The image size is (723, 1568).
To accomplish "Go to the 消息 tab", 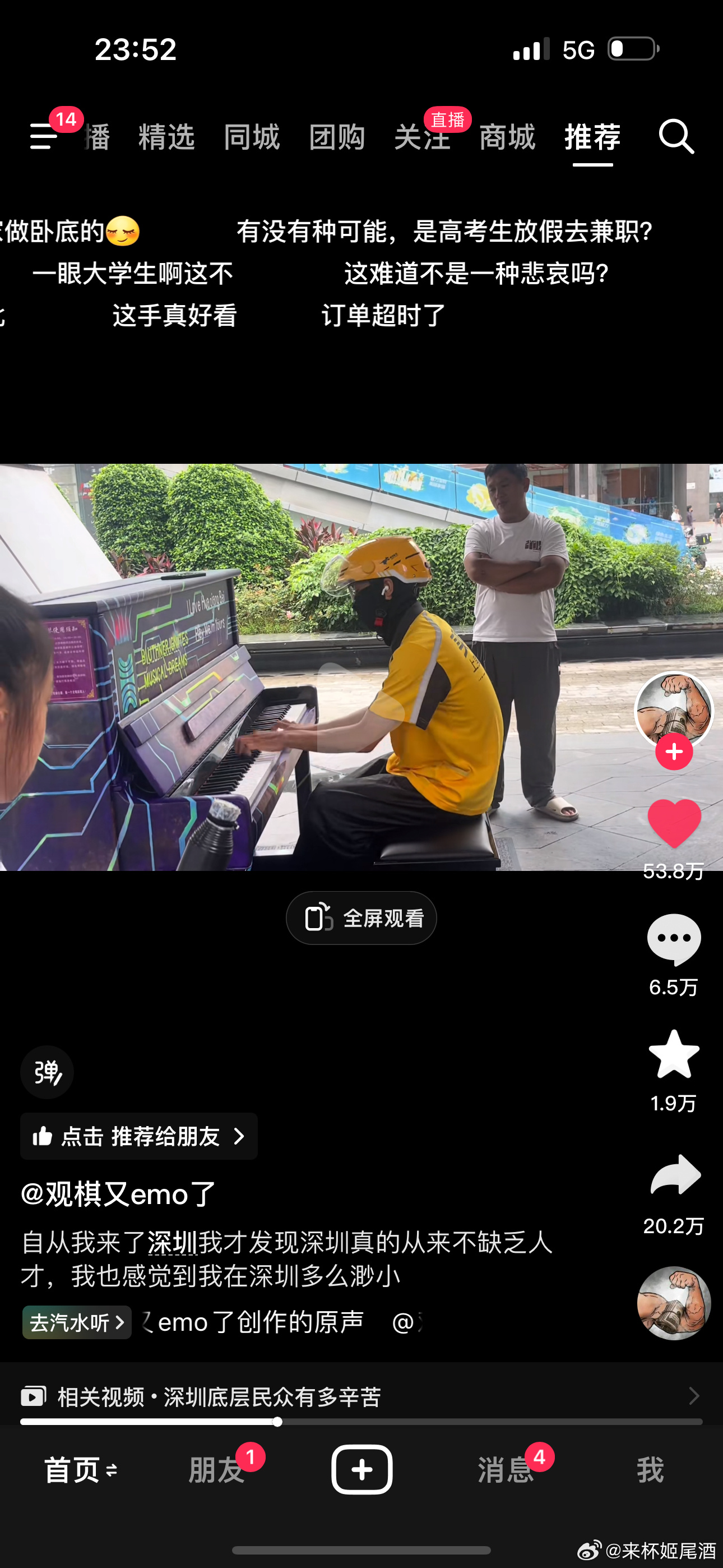I will pos(505,1470).
